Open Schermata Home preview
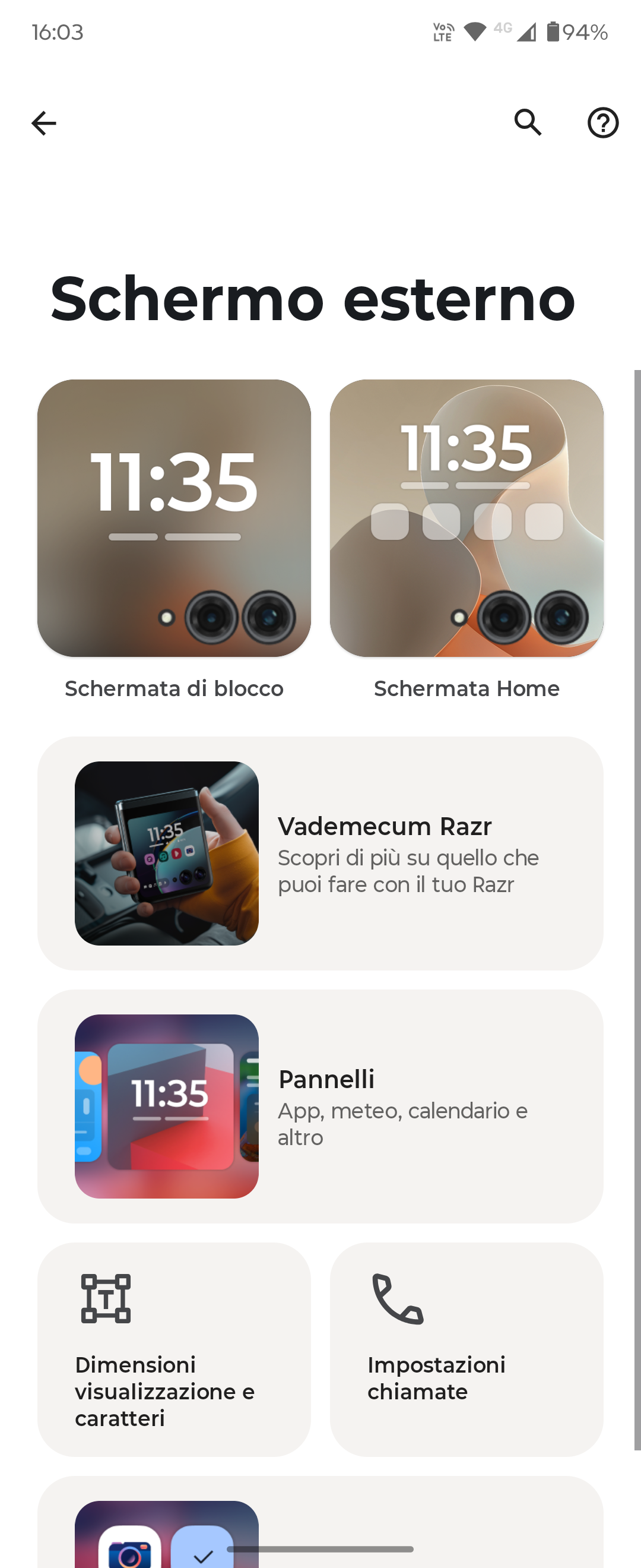The height and width of the screenshot is (1568, 641). pos(467,518)
